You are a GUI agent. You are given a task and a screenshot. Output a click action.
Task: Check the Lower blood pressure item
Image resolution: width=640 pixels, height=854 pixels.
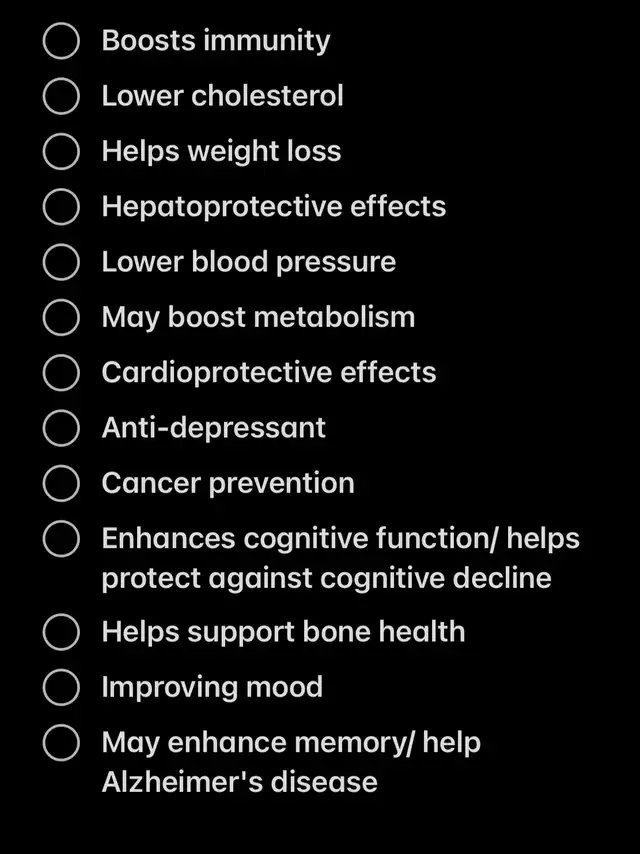click(62, 263)
